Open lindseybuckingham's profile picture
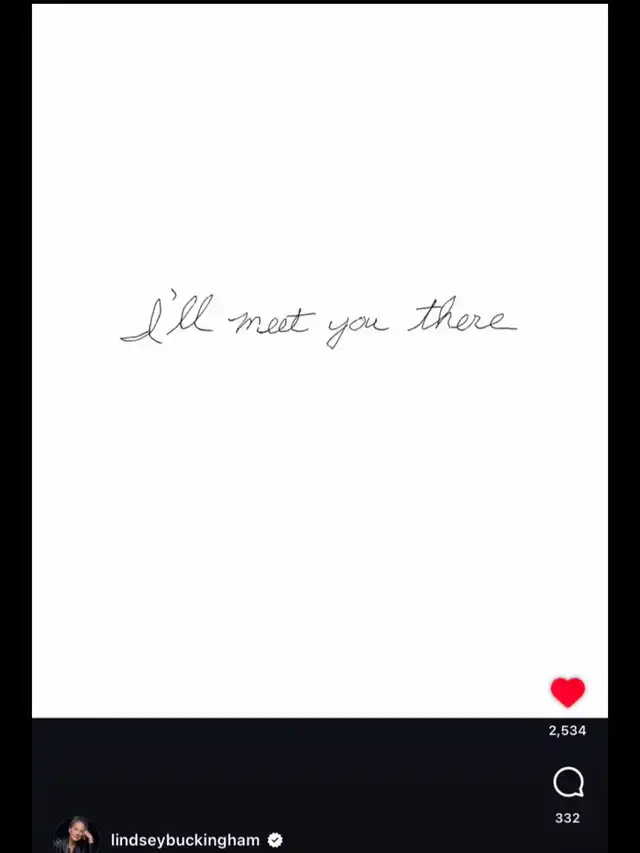 coord(76,837)
